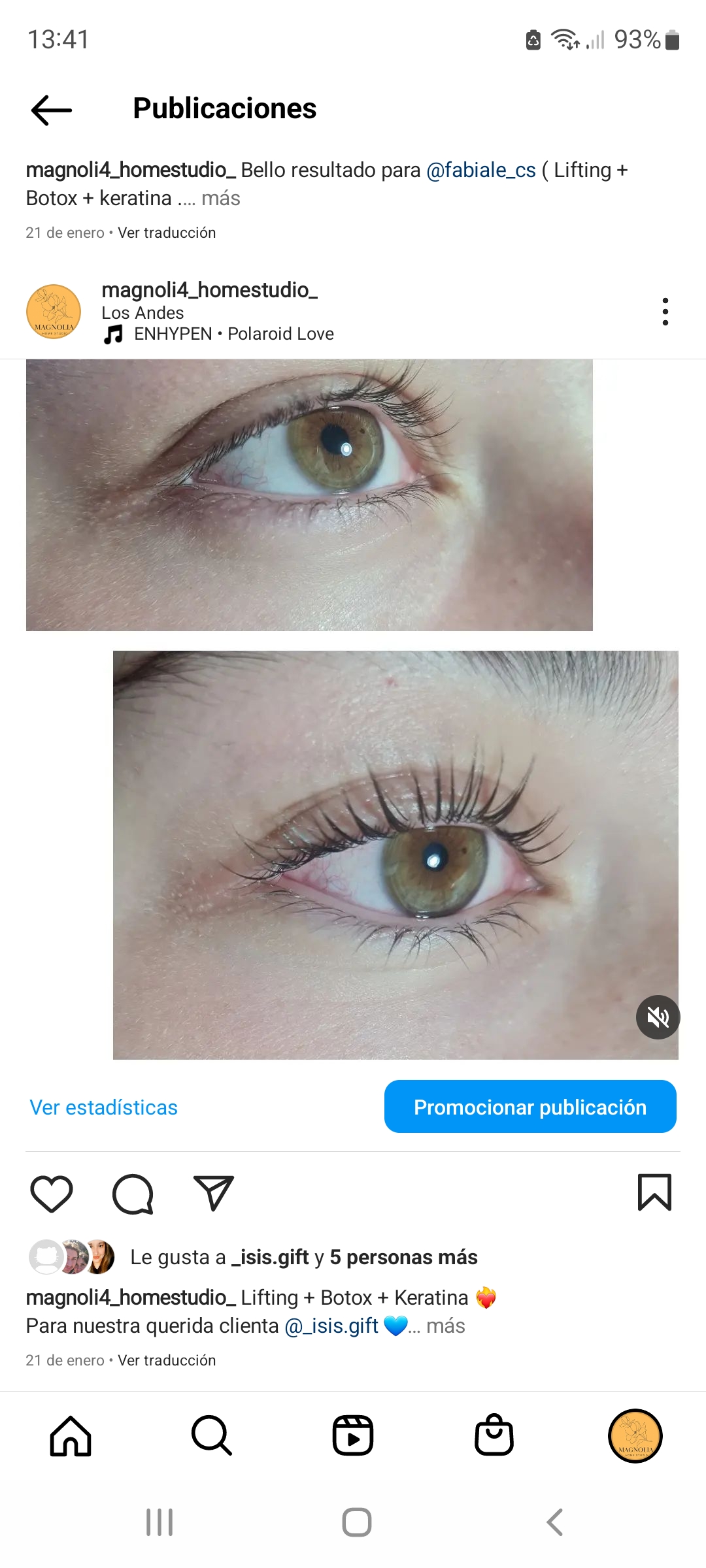Open comments on this post
The height and width of the screenshot is (1568, 706).
(x=133, y=1194)
